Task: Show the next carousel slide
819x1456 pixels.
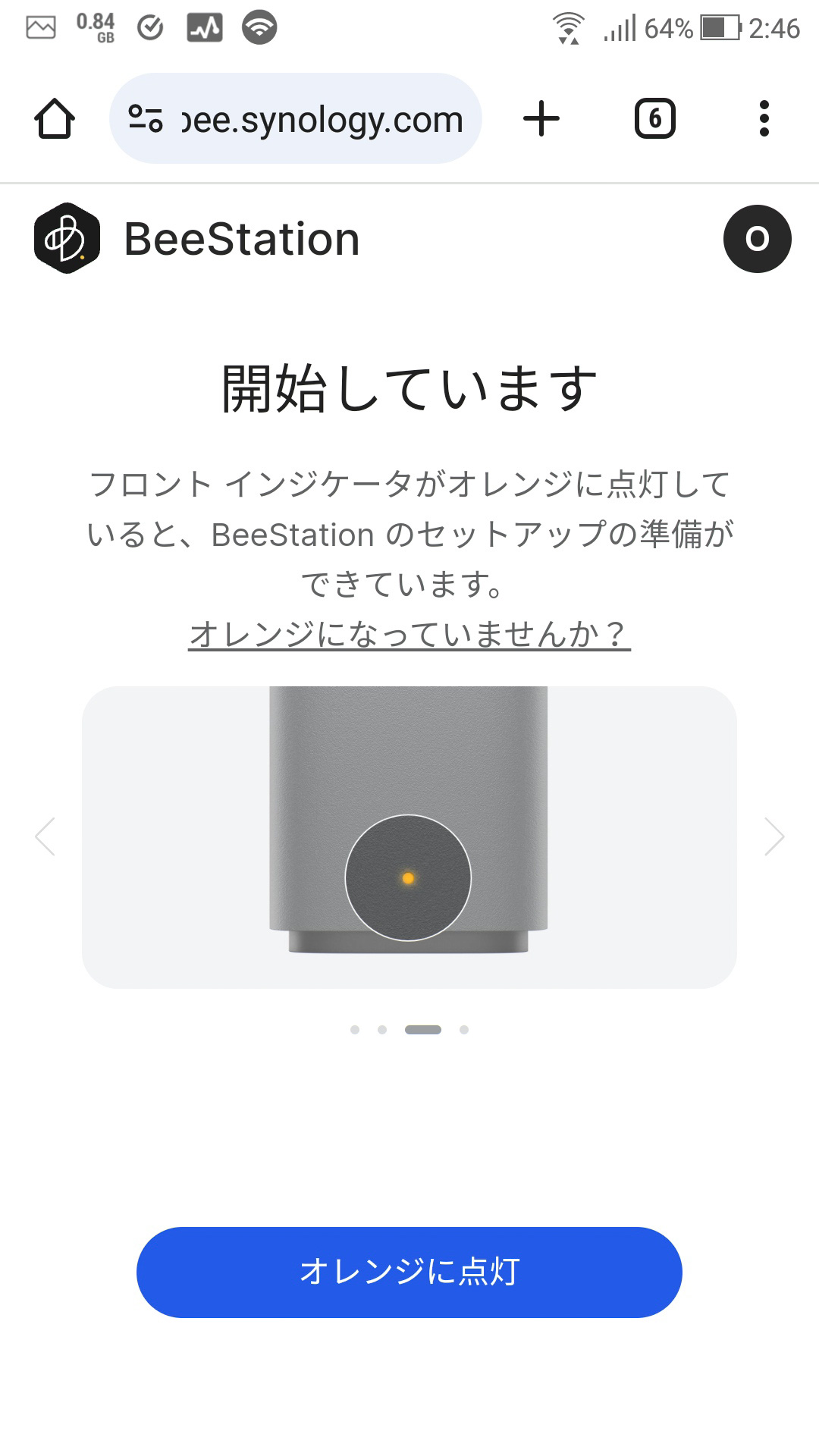Action: point(773,836)
